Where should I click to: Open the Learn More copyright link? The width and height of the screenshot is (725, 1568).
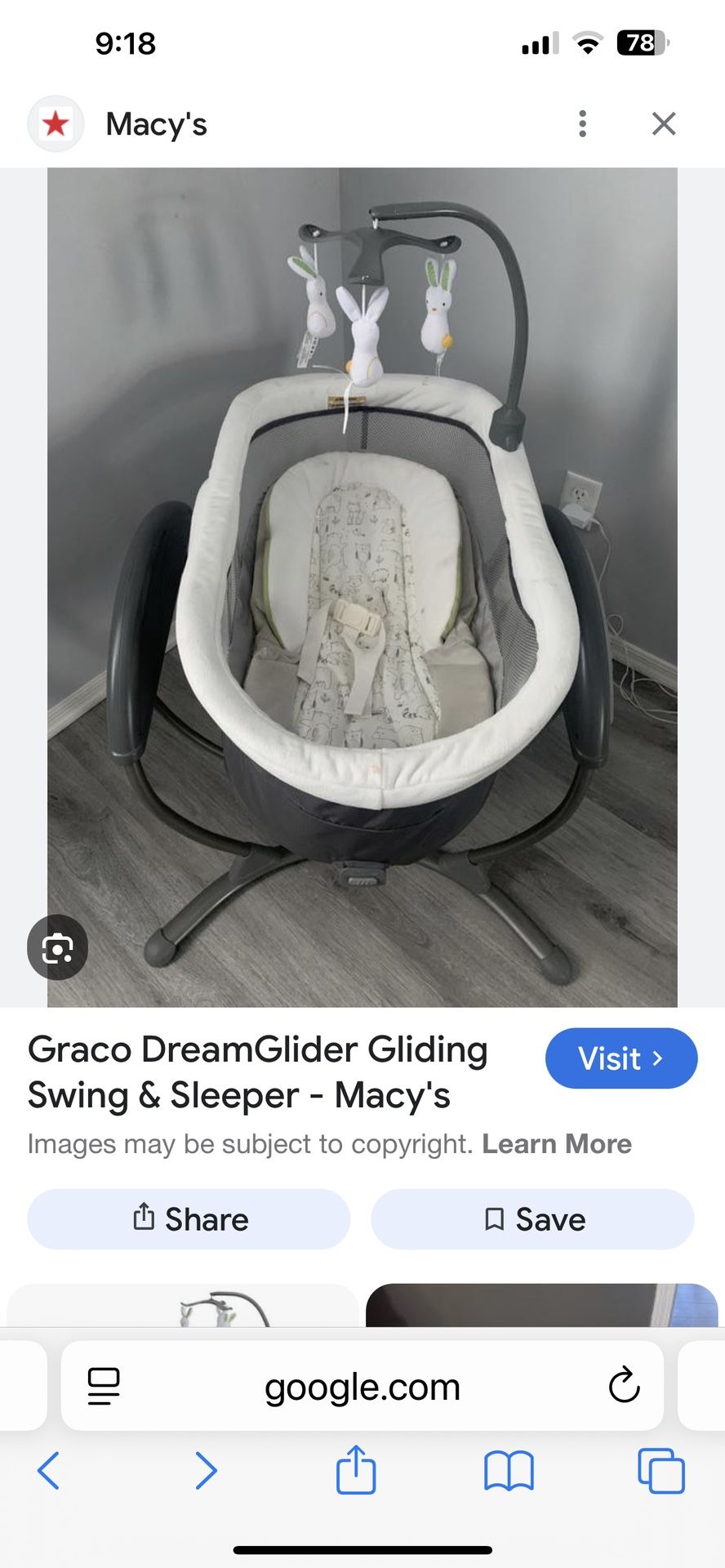(558, 1143)
